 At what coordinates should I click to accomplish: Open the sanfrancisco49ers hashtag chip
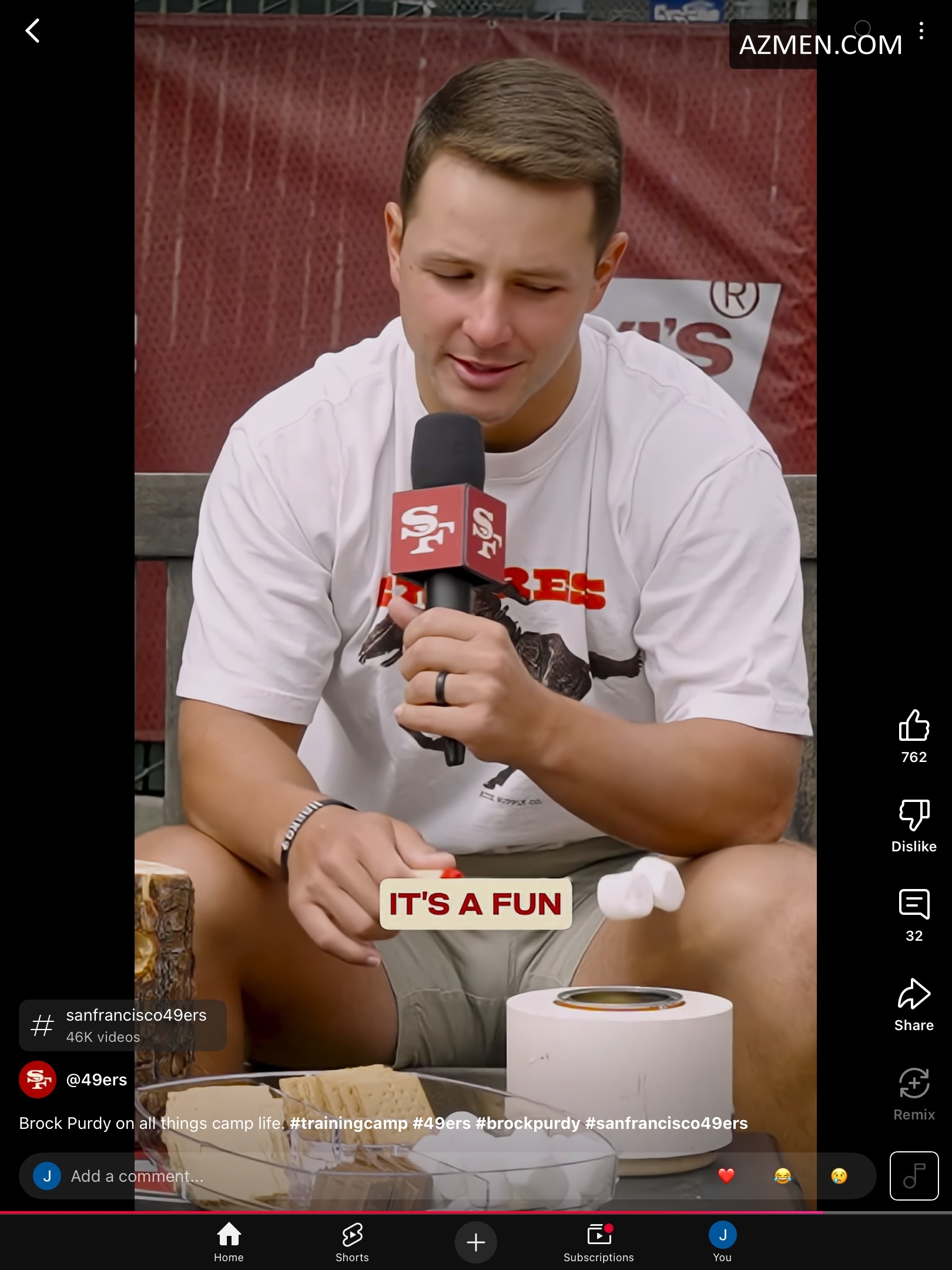point(123,1025)
